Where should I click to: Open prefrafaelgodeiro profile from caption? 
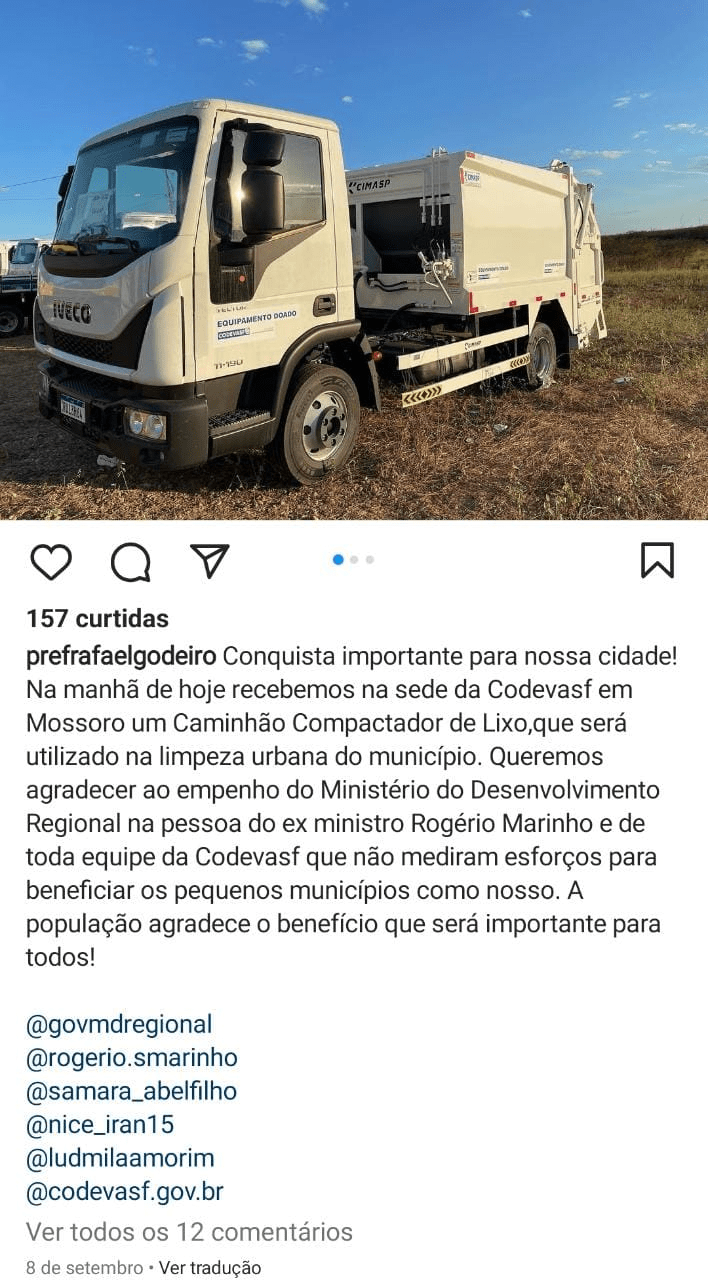[x=121, y=656]
